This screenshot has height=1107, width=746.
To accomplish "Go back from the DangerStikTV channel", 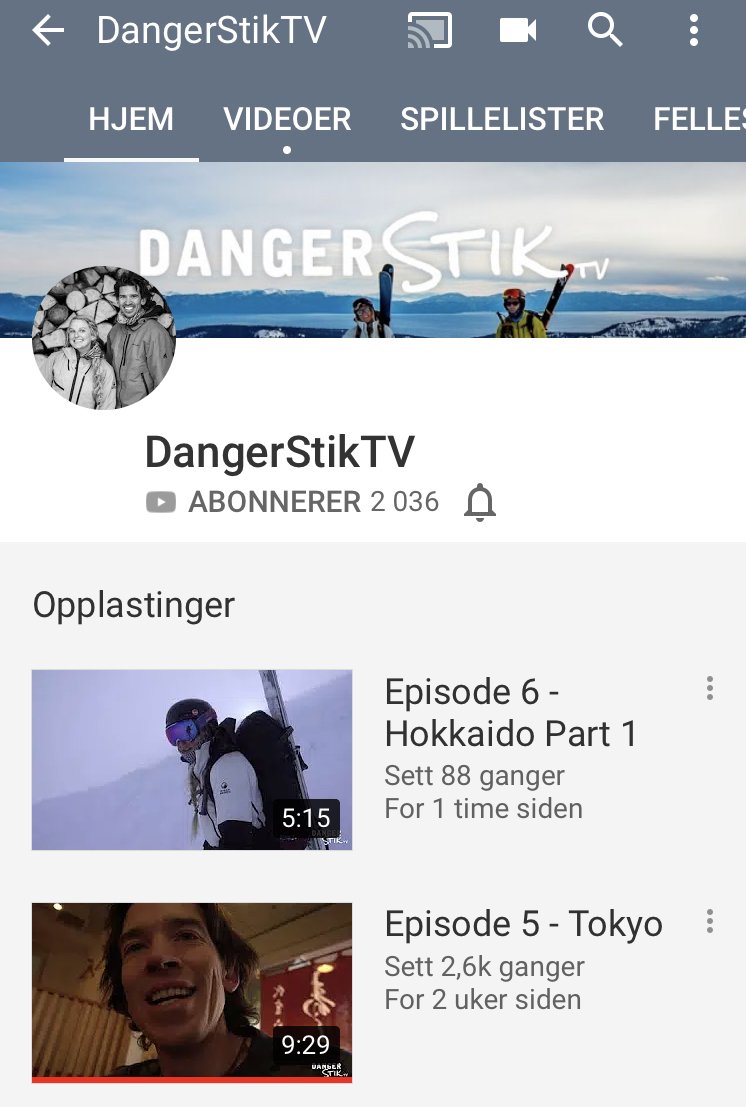I will tap(47, 31).
